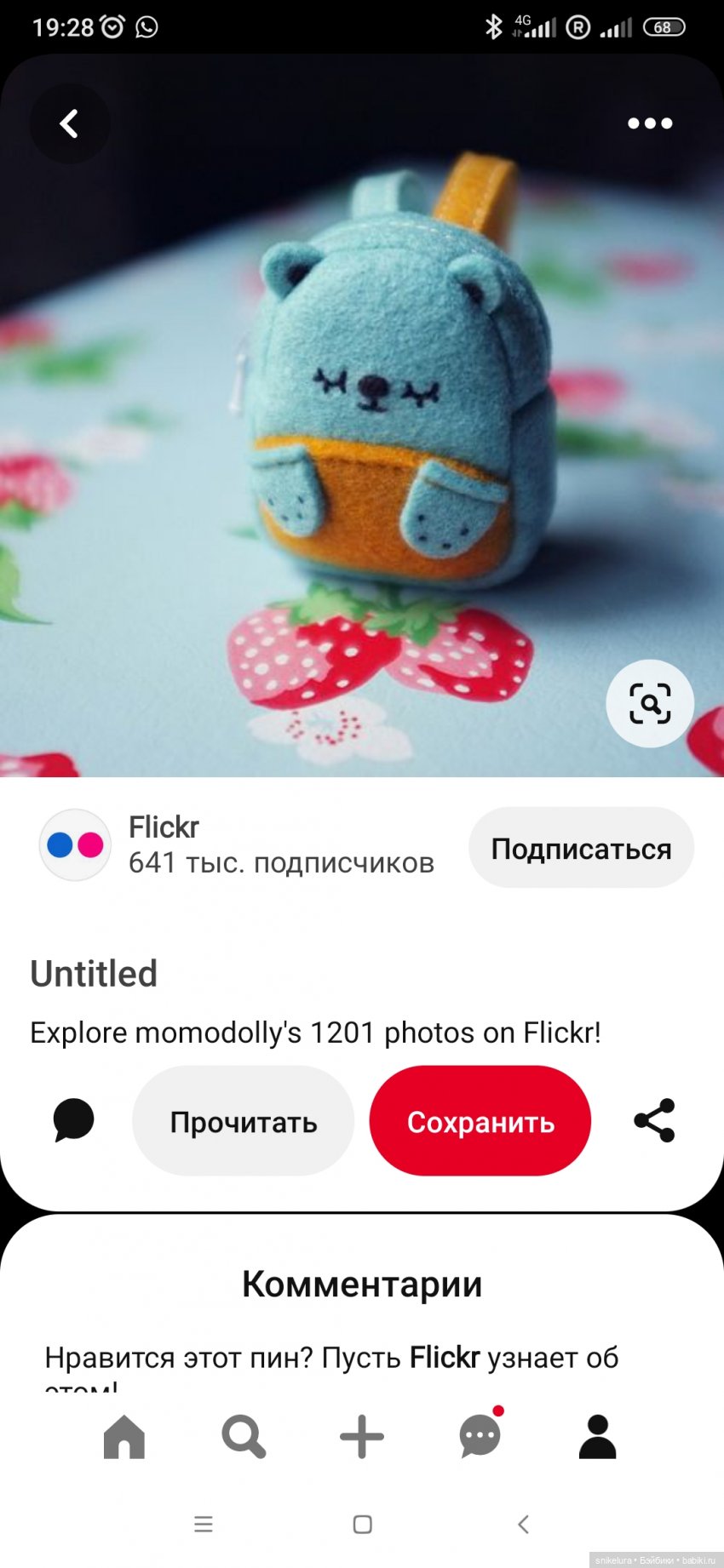
Task: Open recent apps from system bar
Action: (x=204, y=1525)
